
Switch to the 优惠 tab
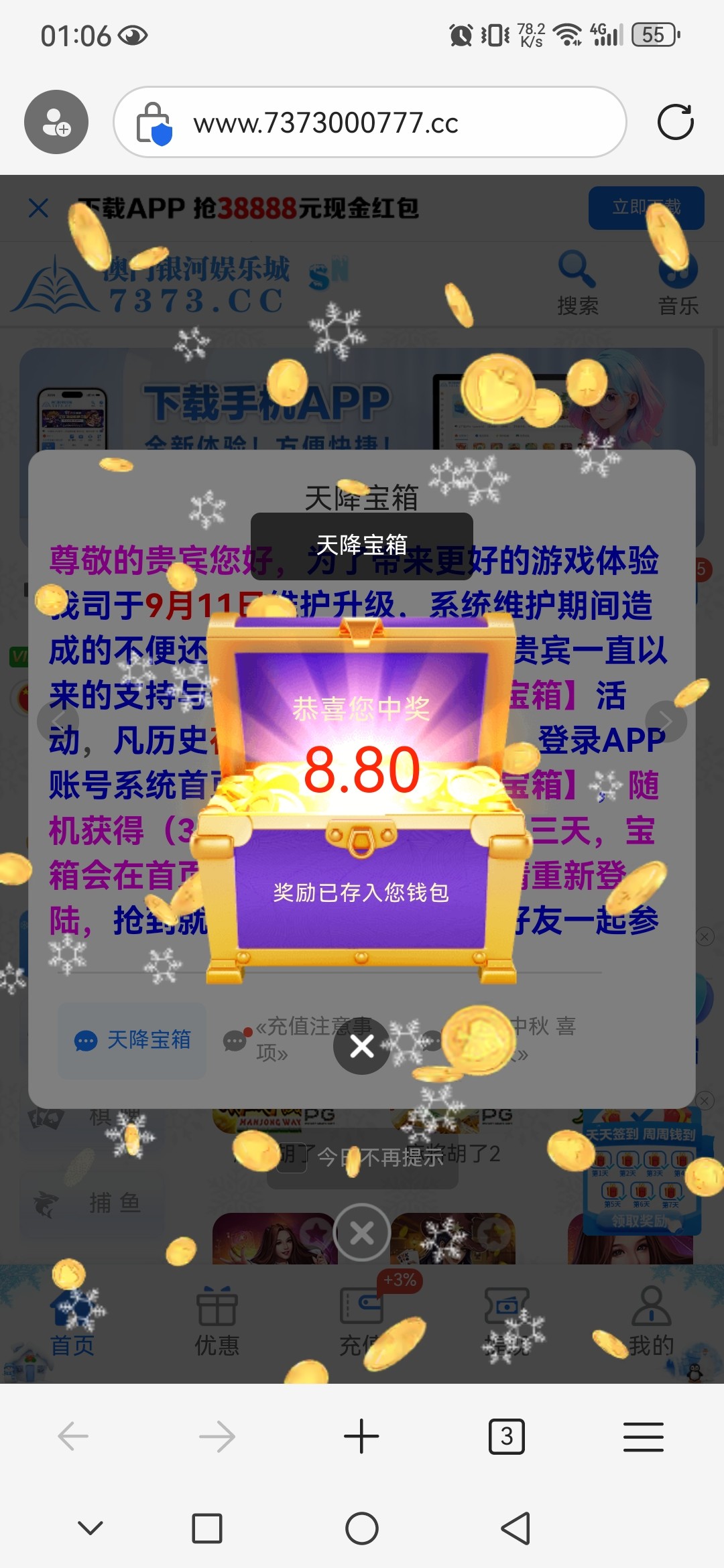coord(217,1321)
